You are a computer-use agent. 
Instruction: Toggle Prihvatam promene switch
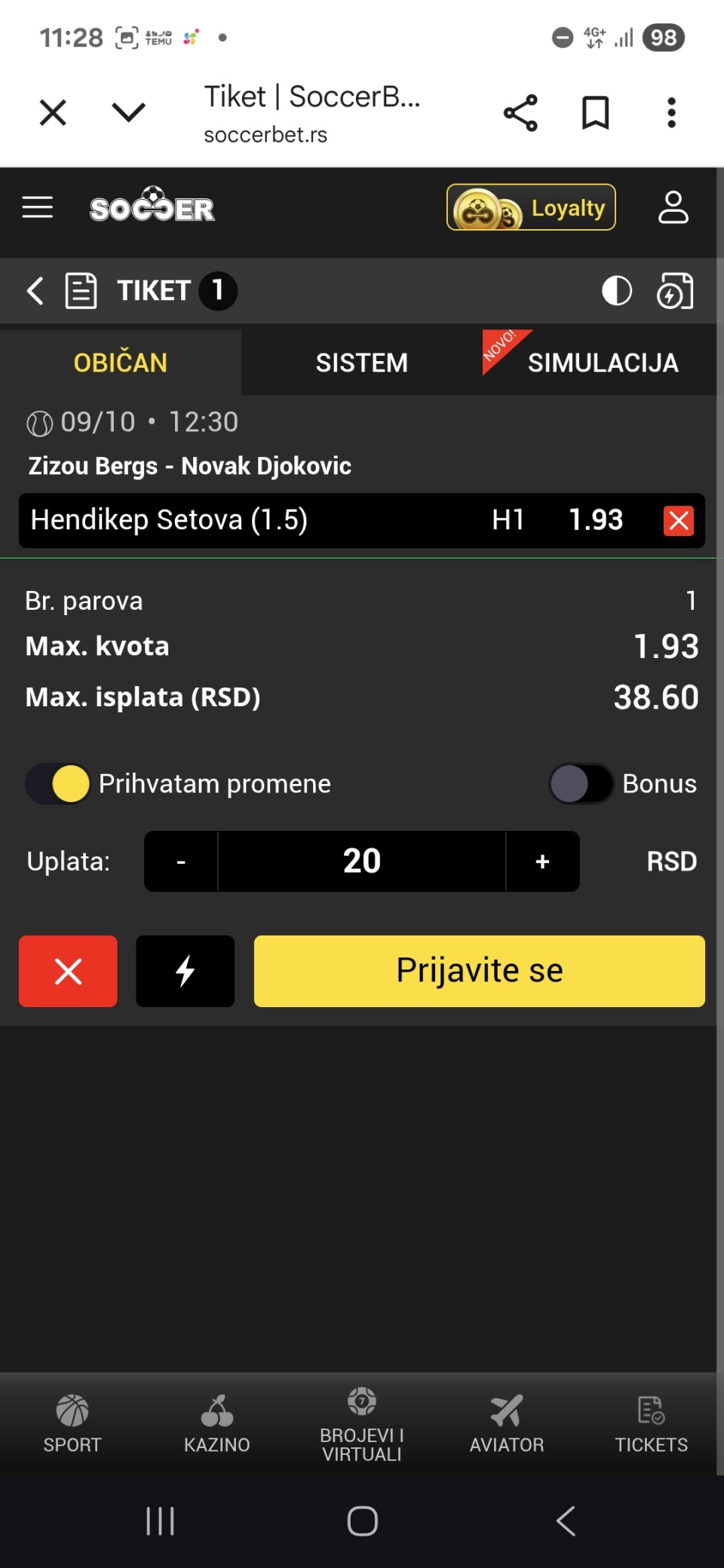pyautogui.click(x=58, y=784)
